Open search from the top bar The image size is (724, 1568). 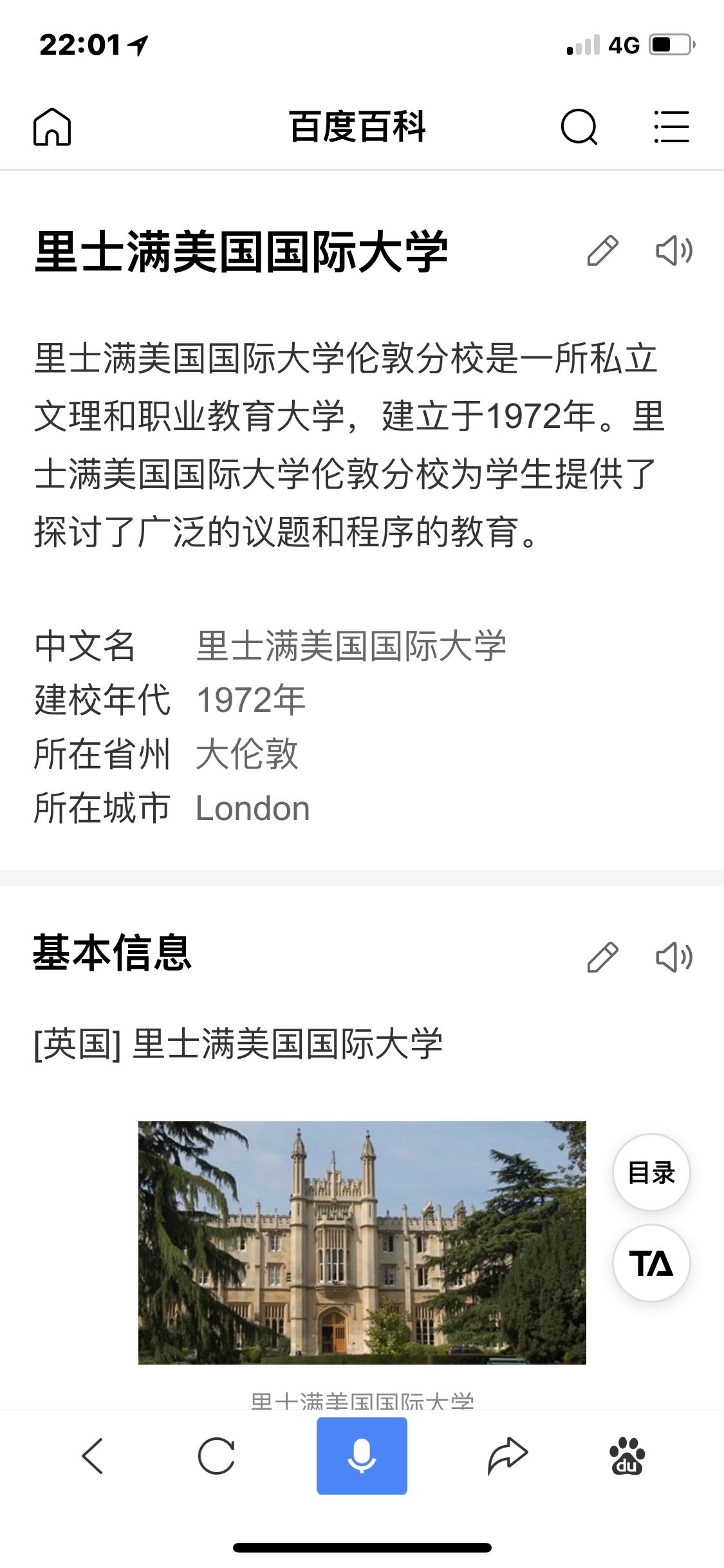(x=579, y=127)
